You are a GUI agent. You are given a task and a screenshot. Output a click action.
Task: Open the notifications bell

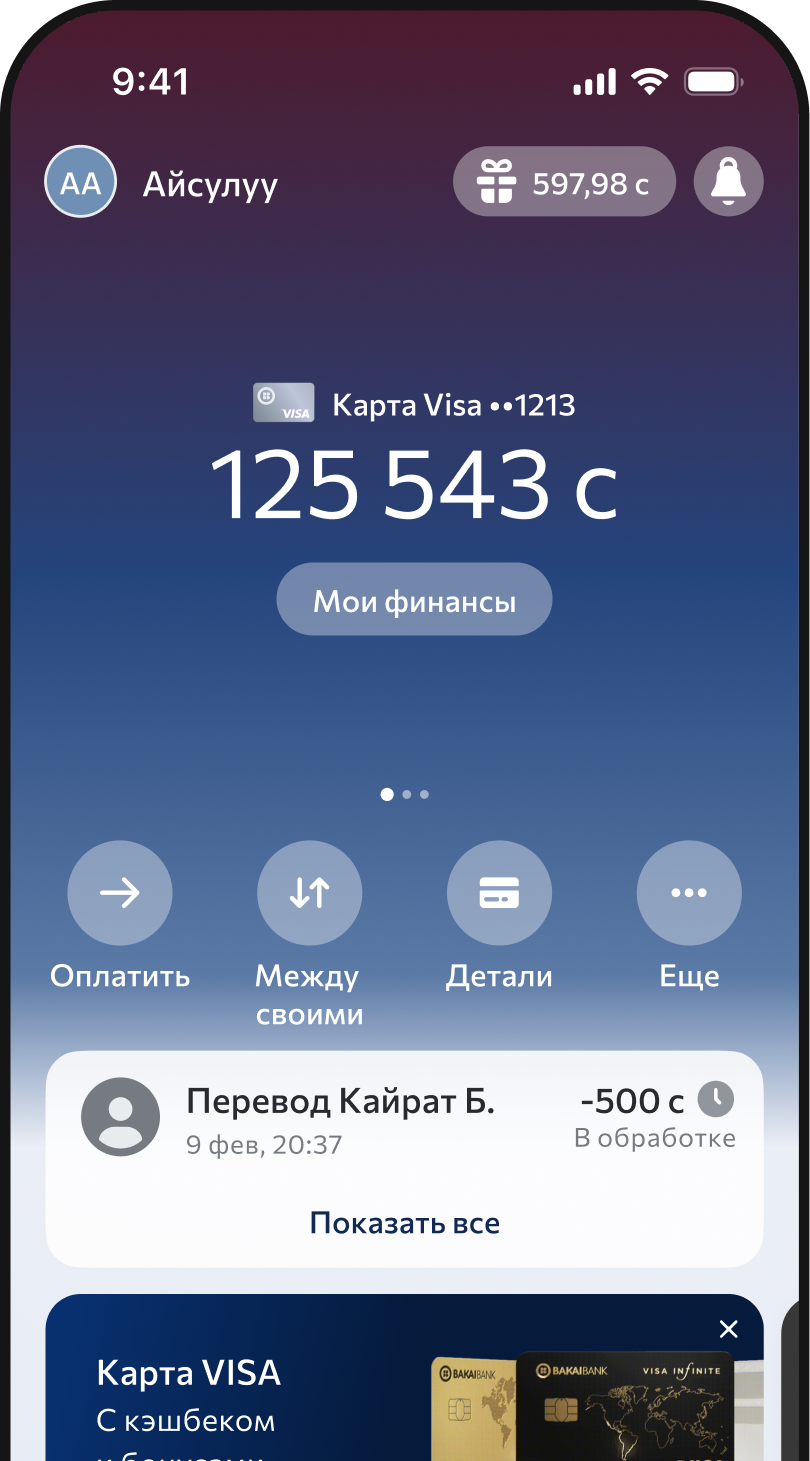tap(728, 182)
